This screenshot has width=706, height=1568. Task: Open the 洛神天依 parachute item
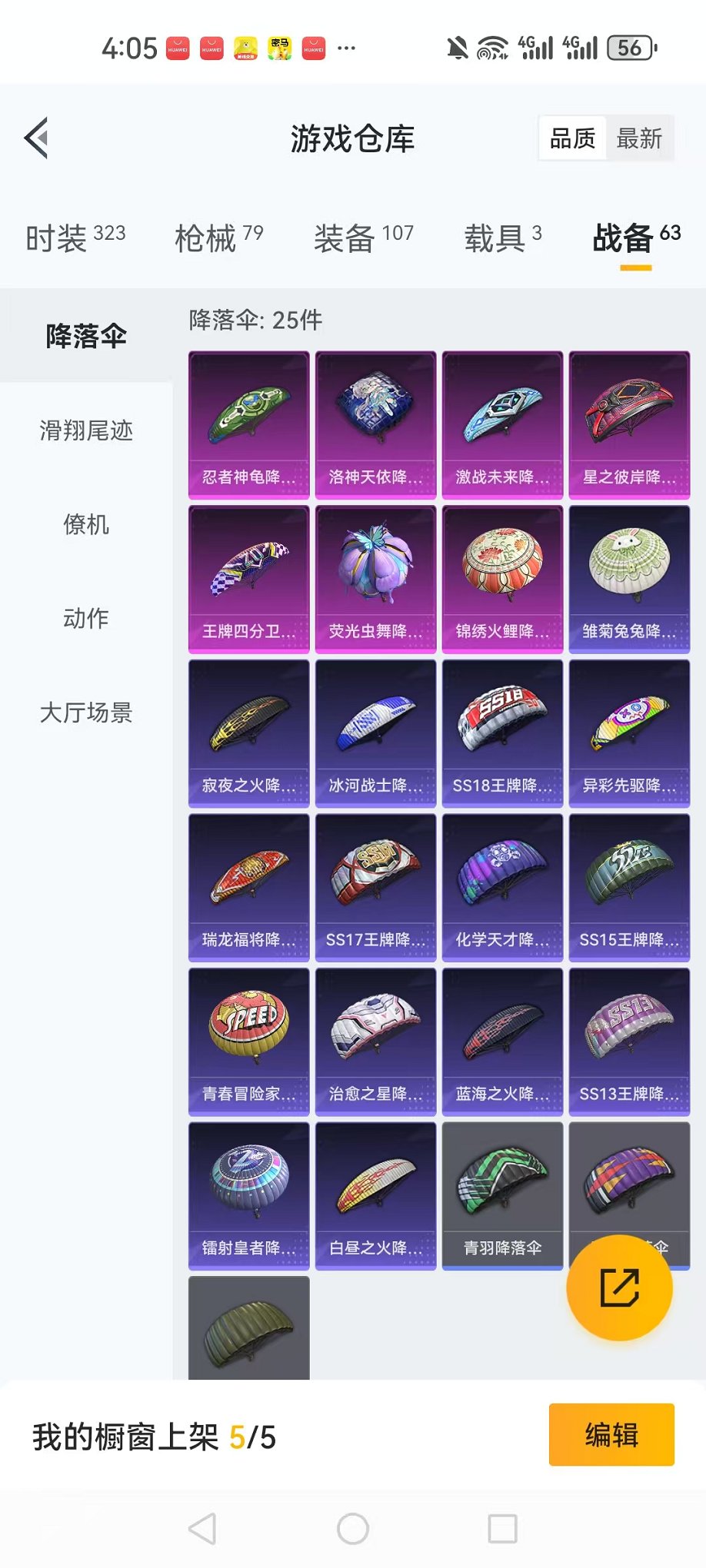(375, 424)
